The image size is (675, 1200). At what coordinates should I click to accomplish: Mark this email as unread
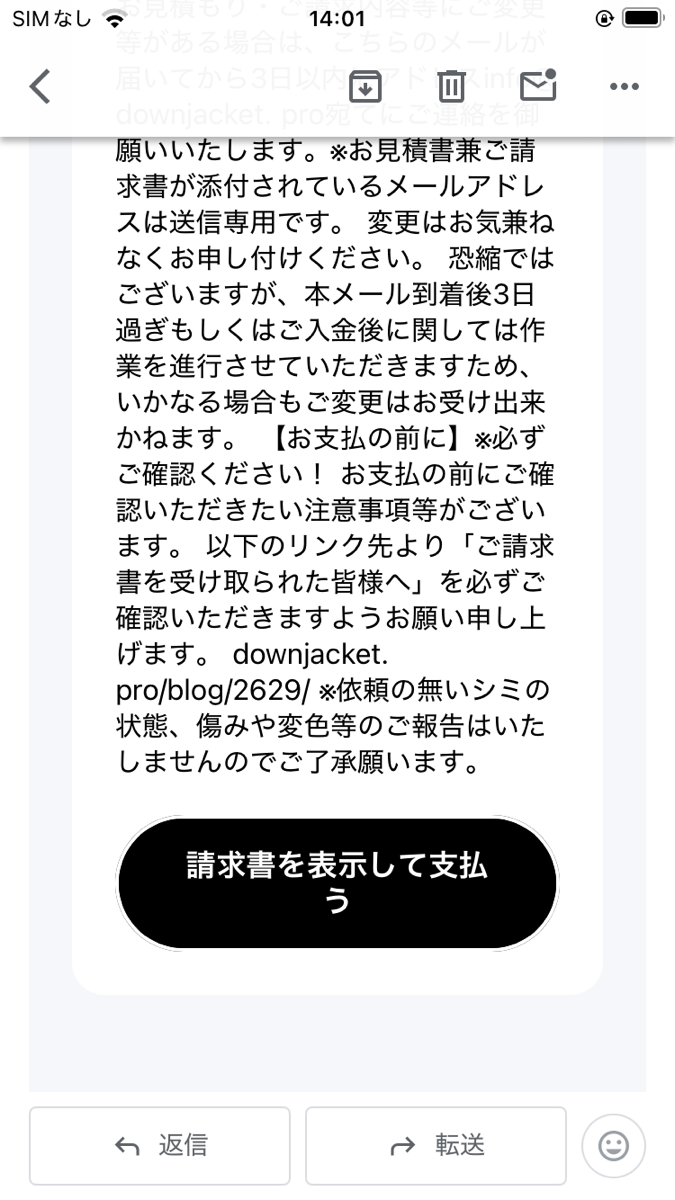[538, 87]
